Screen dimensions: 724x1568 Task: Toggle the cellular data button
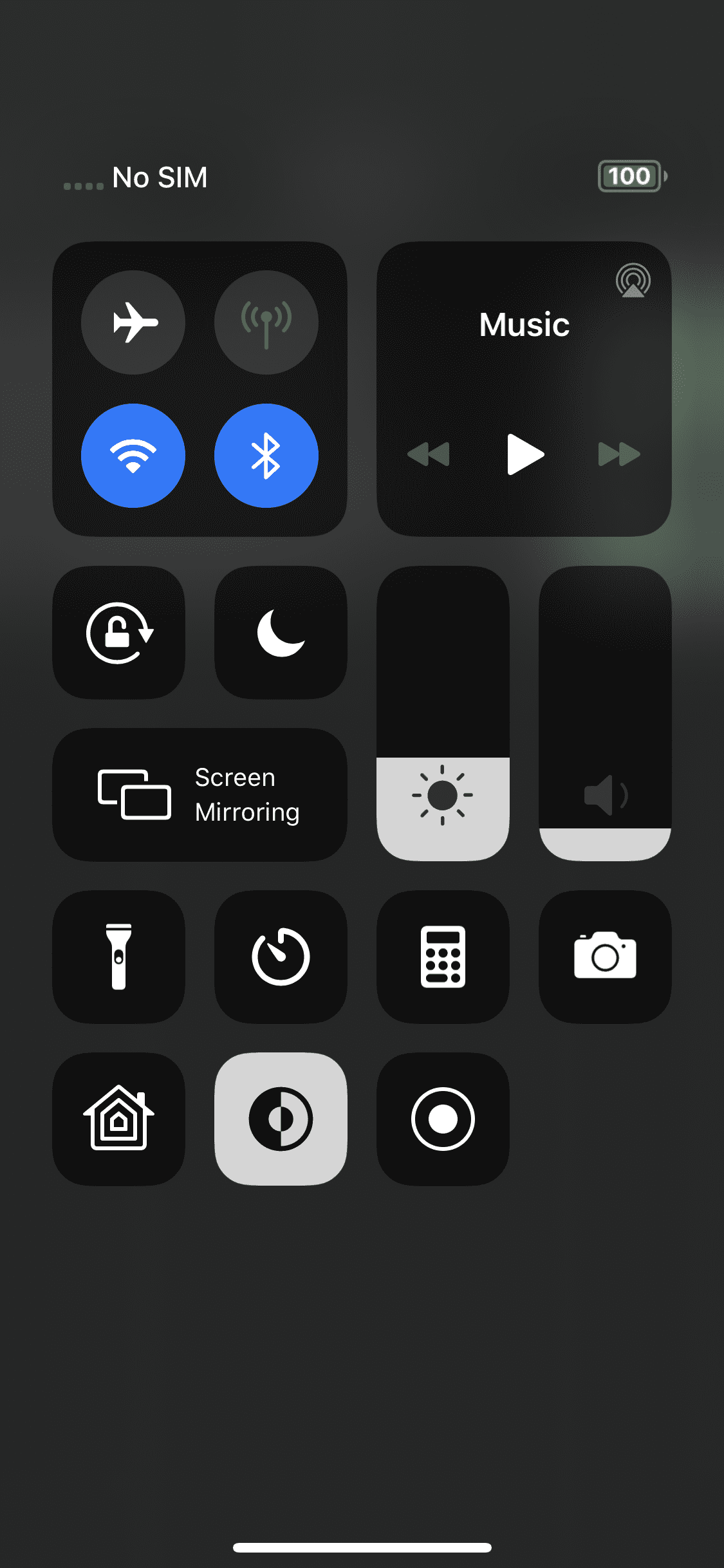click(x=266, y=322)
